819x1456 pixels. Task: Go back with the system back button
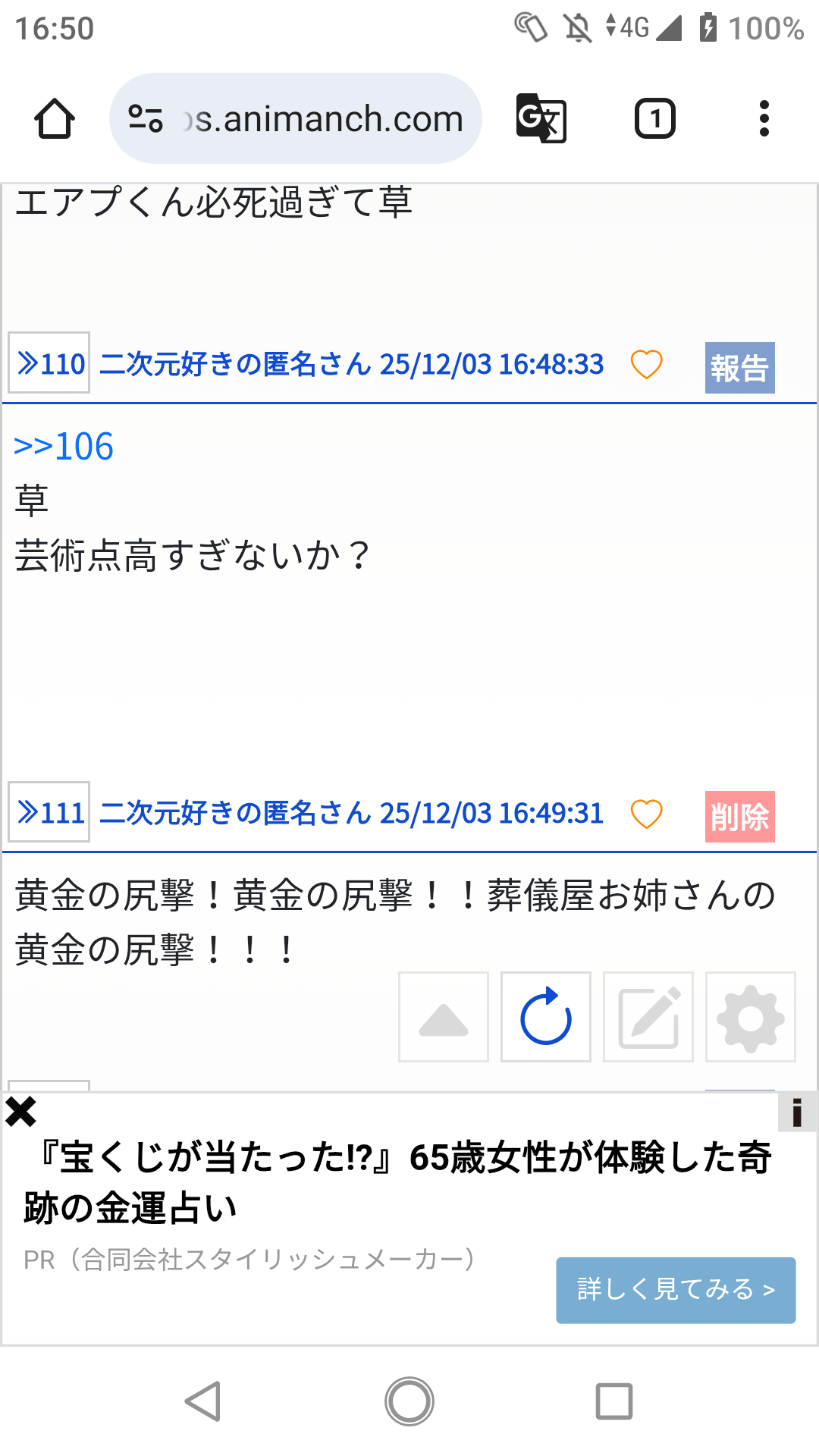[x=203, y=1401]
